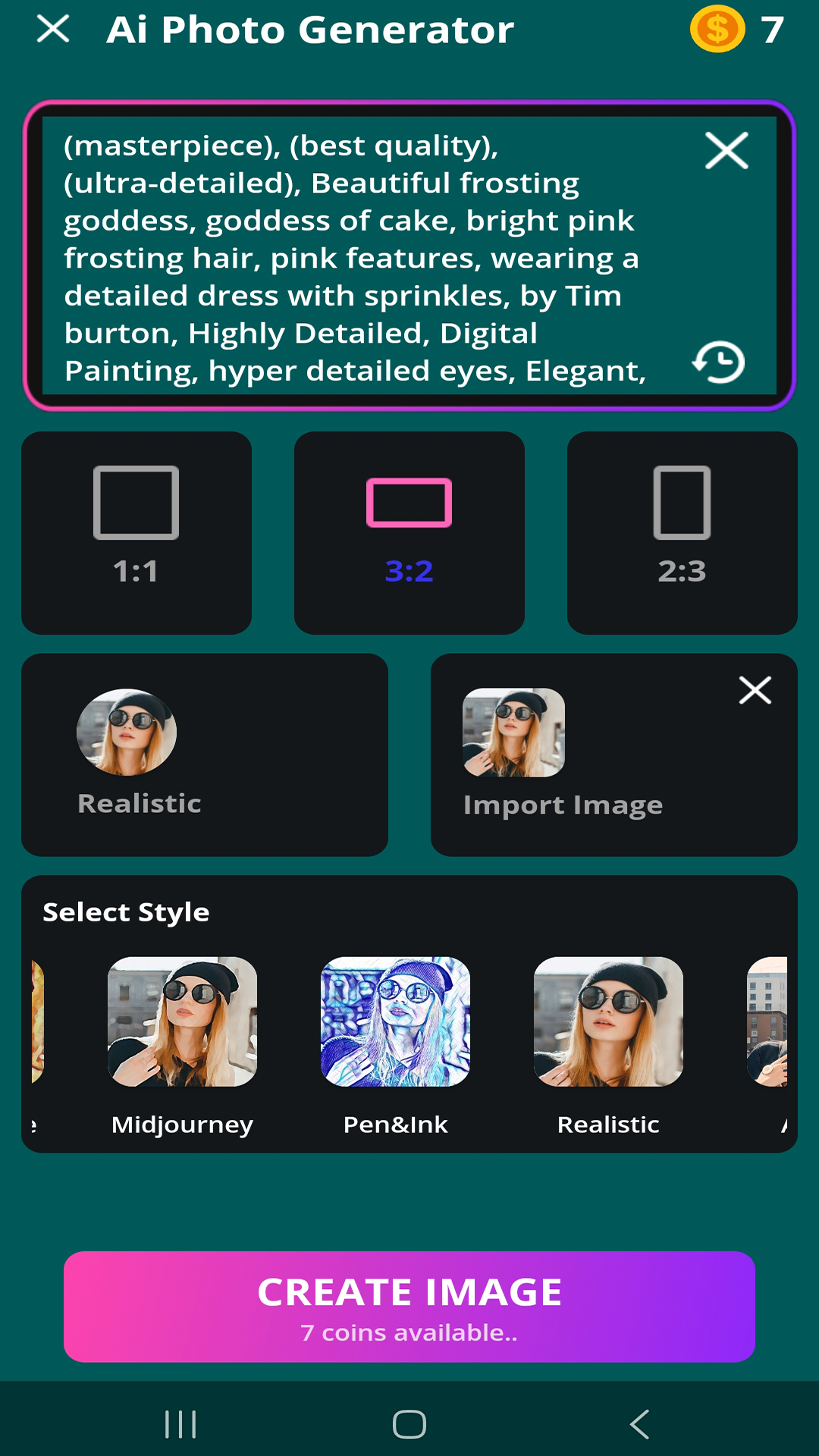Clear the prompt text using the X icon

726,152
